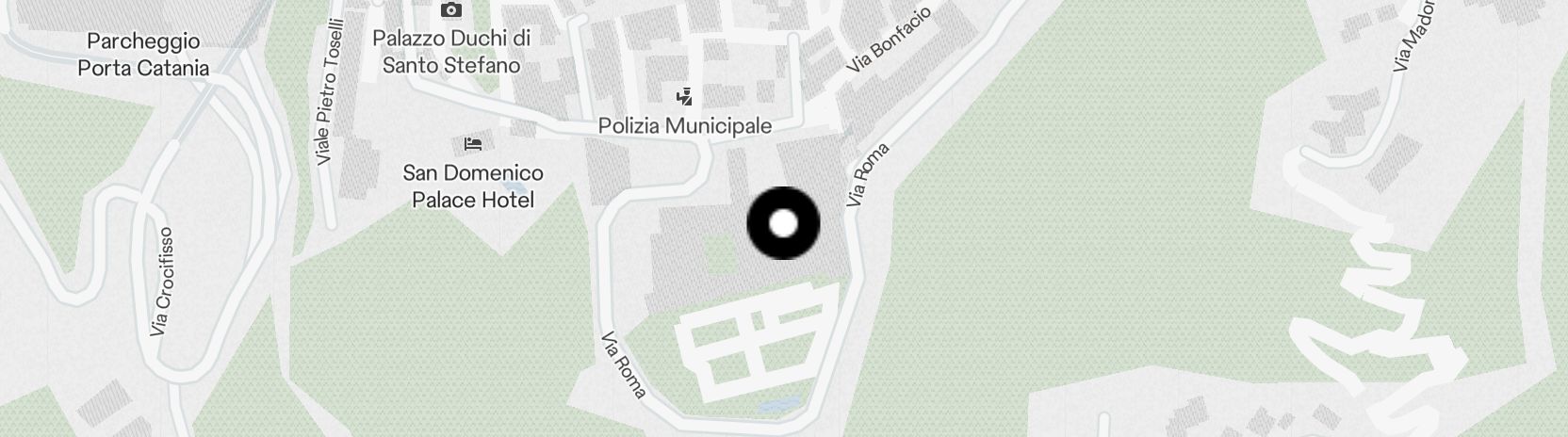
Task: Open Parcheggio Porta Catania map label
Action: (x=143, y=55)
